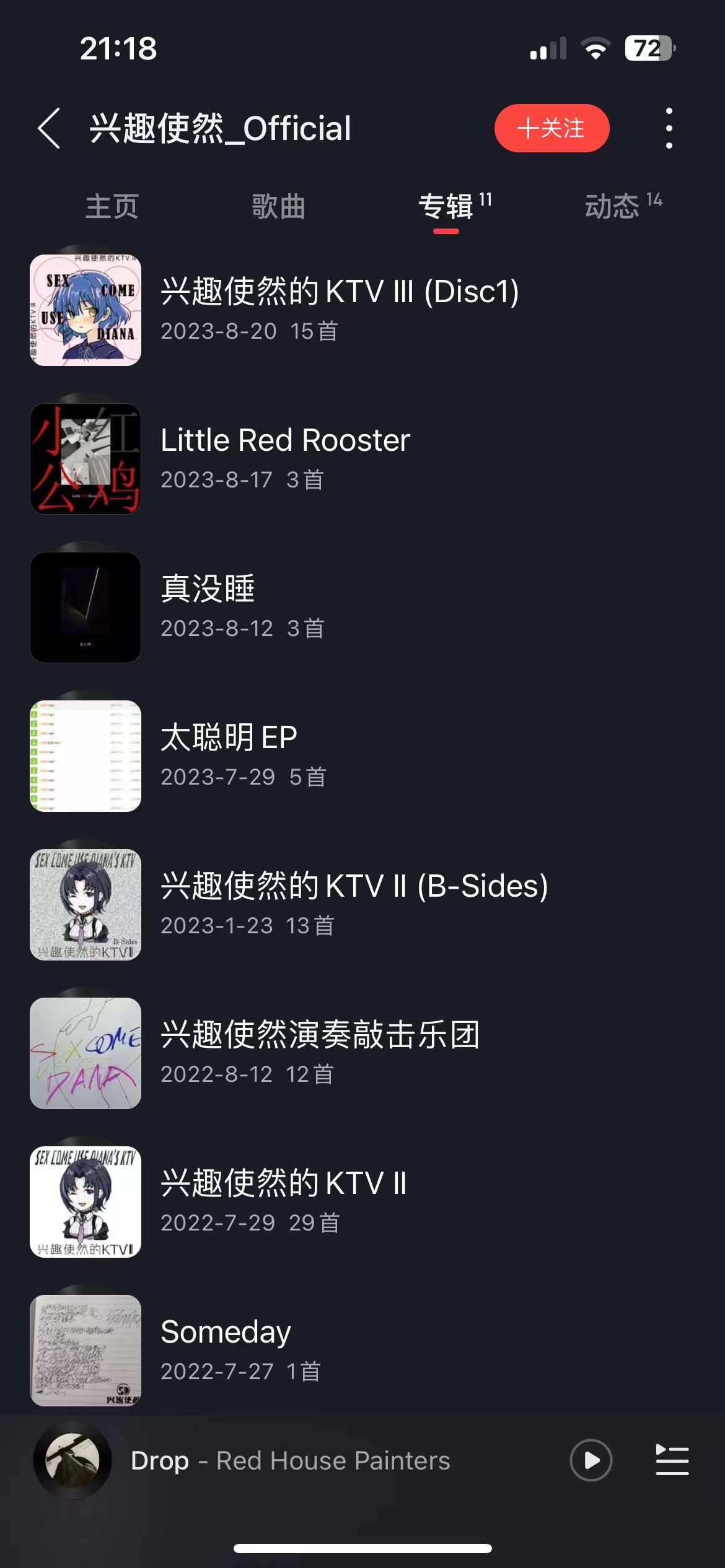Open the Little Red Rooster album

click(x=285, y=458)
